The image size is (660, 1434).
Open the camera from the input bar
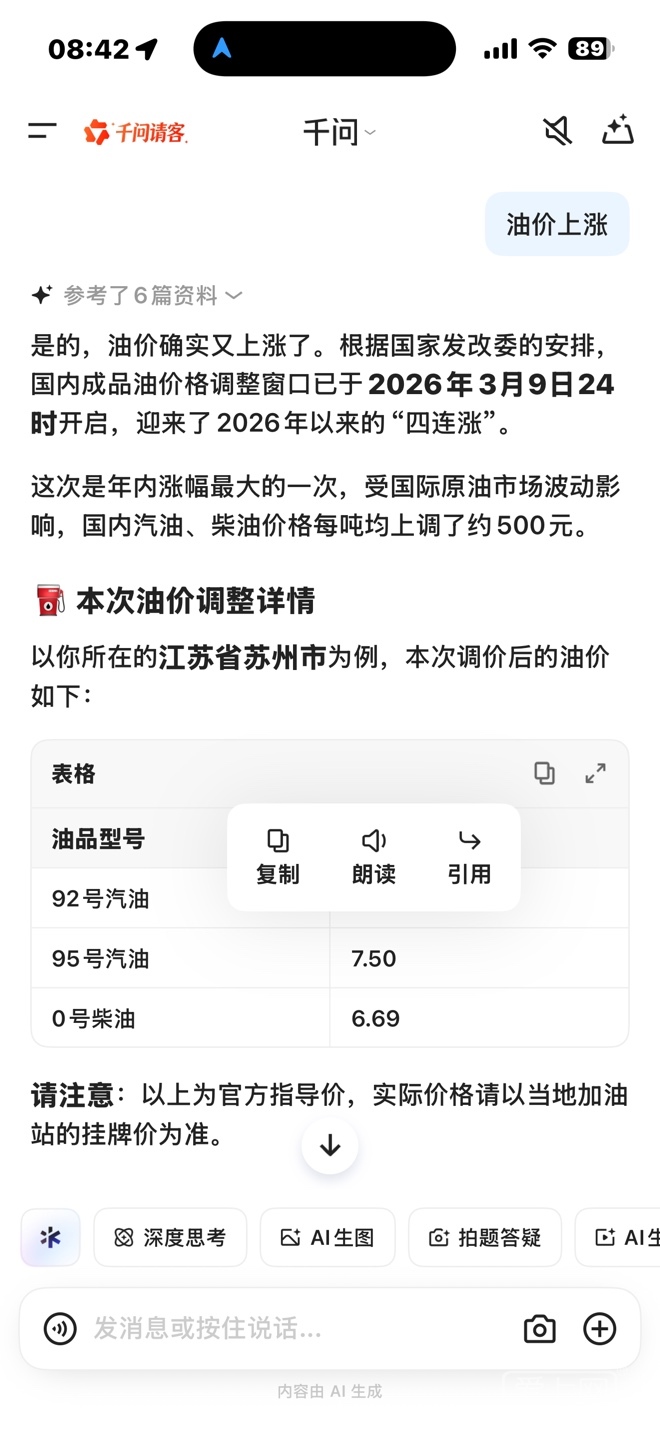click(540, 1329)
